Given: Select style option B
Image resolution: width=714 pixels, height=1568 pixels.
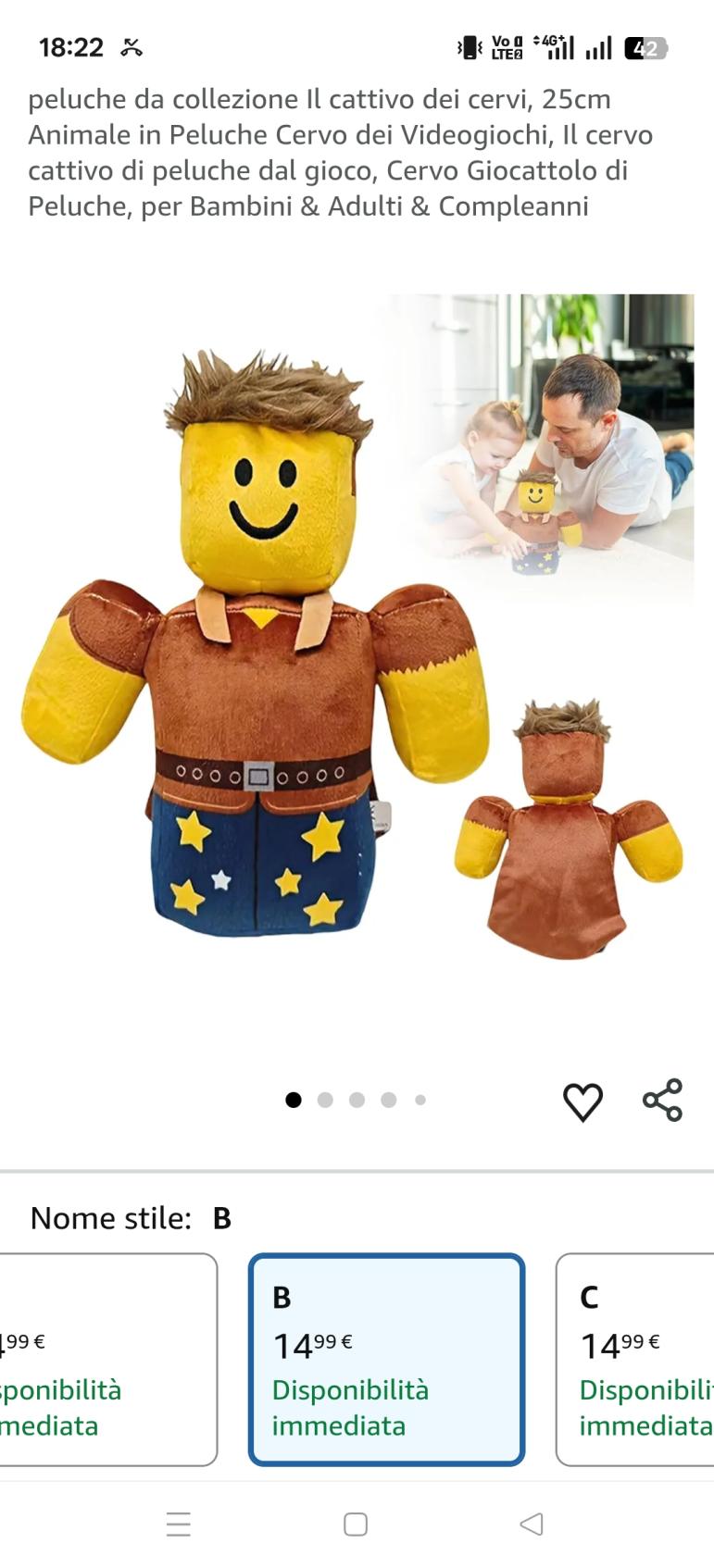Looking at the screenshot, I should 386,1359.
